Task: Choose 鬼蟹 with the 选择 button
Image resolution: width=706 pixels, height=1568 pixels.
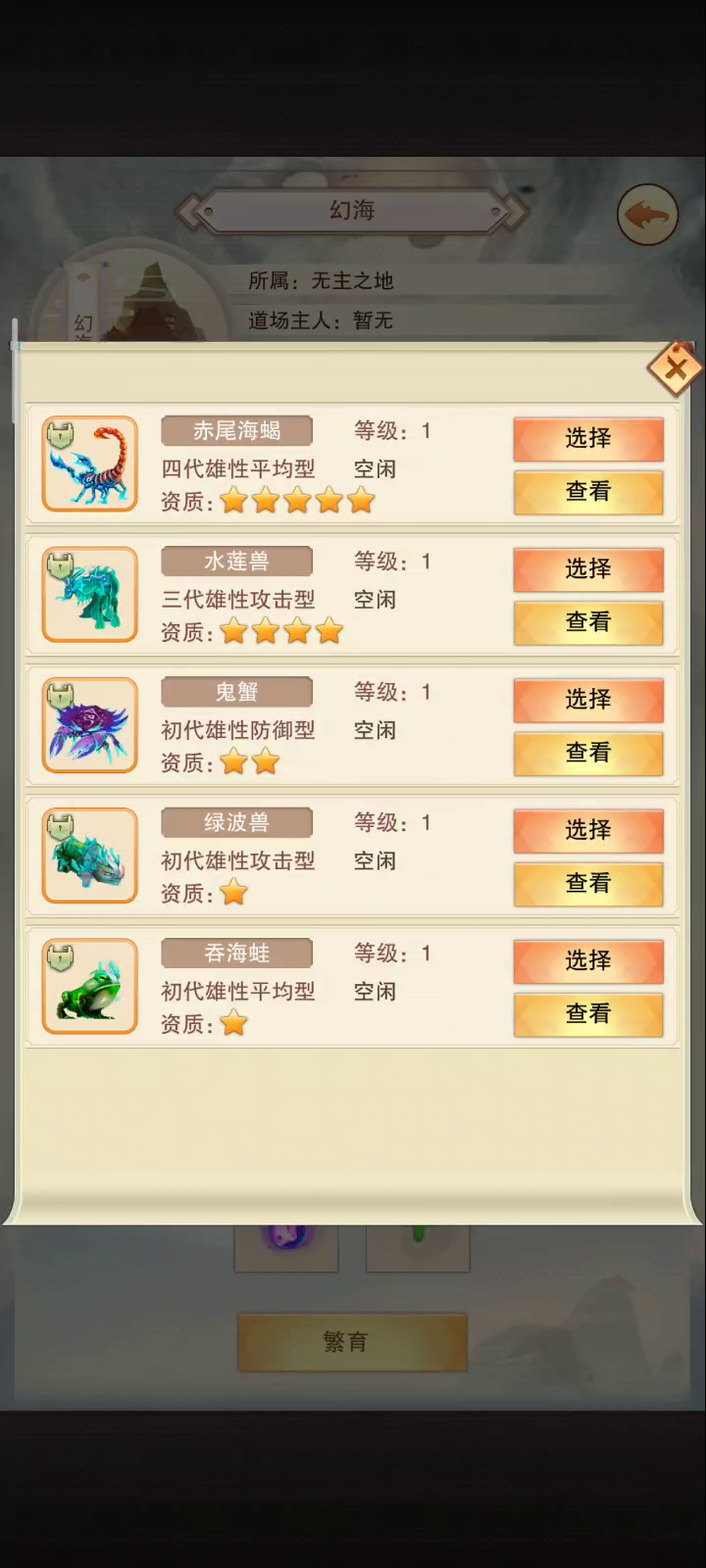Action: (588, 699)
